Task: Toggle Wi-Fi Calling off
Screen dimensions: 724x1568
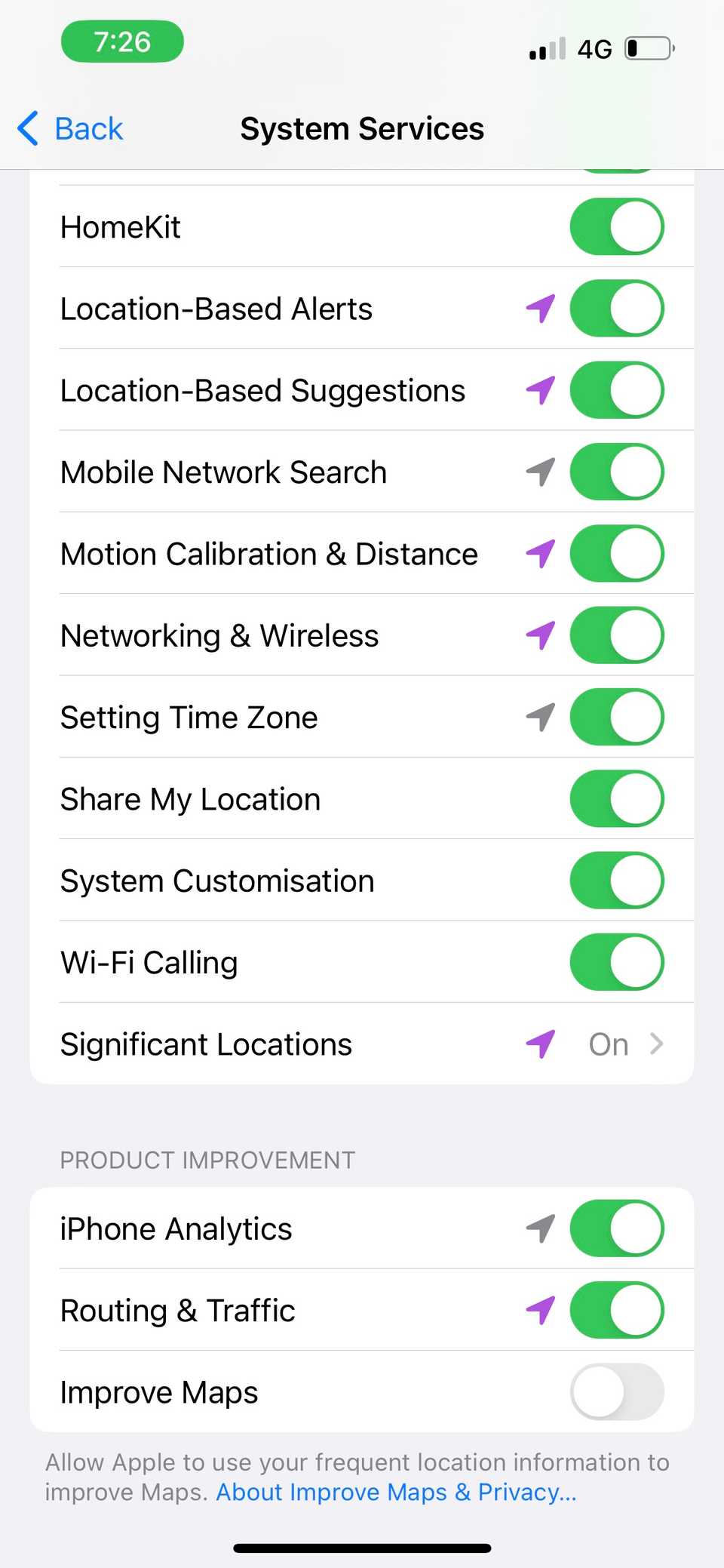Action: [x=617, y=961]
